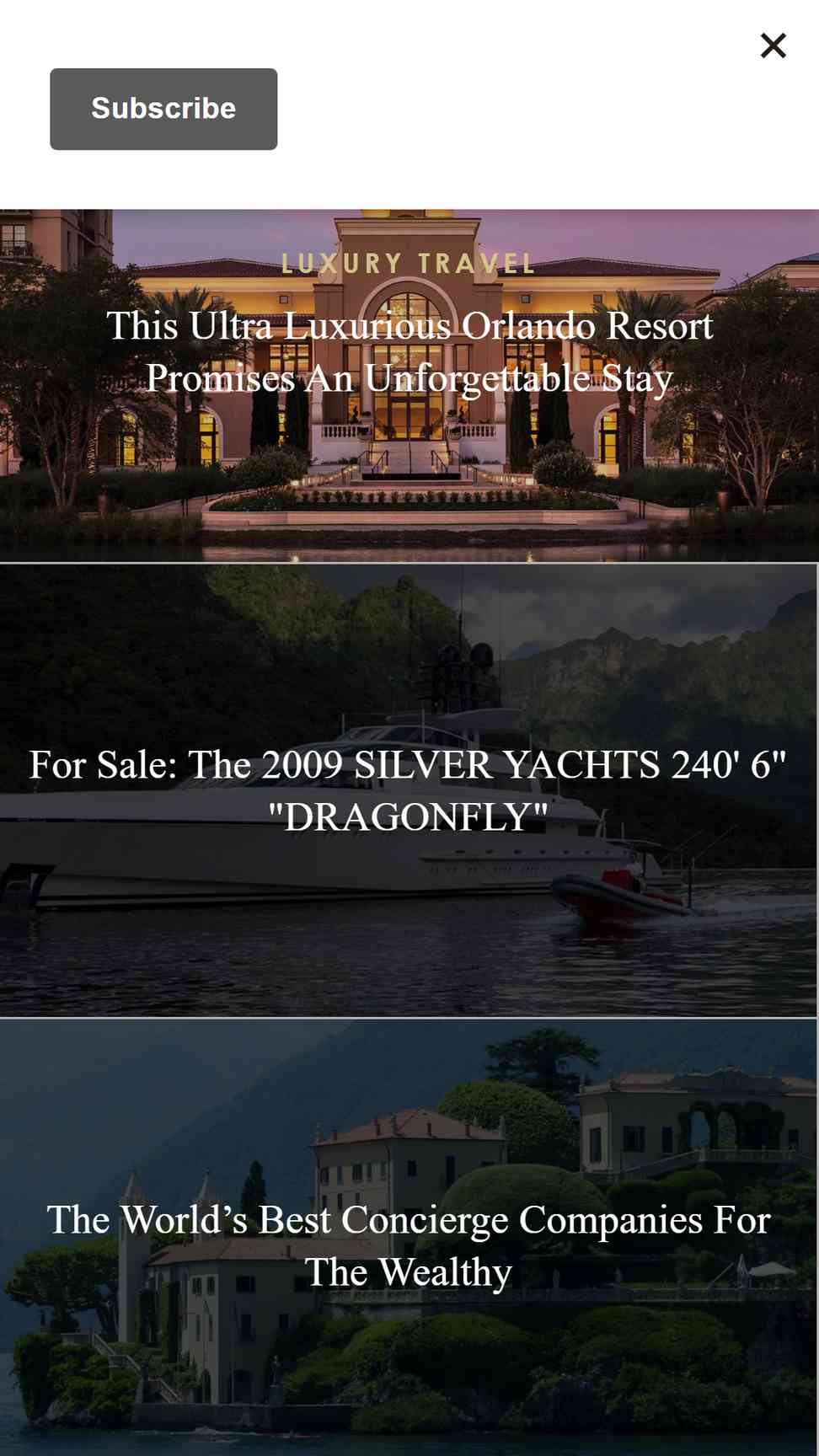This screenshot has width=819, height=1456.
Task: Close the menu overlay
Action: (773, 45)
